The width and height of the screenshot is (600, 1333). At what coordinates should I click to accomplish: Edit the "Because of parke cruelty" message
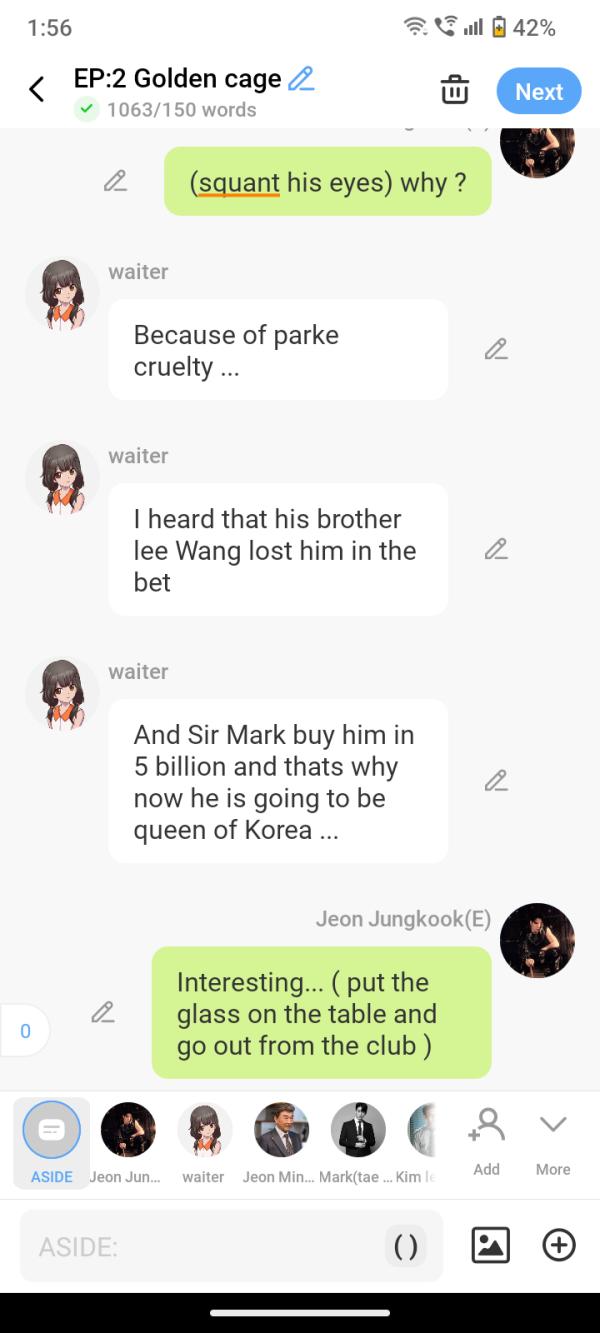[x=496, y=349]
